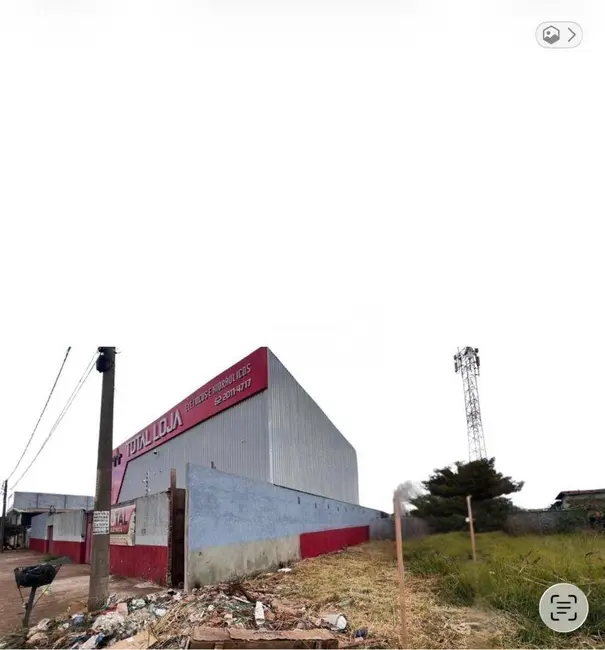The width and height of the screenshot is (605, 650).
Task: Tap the text scan icon on photo
Action: [x=563, y=607]
